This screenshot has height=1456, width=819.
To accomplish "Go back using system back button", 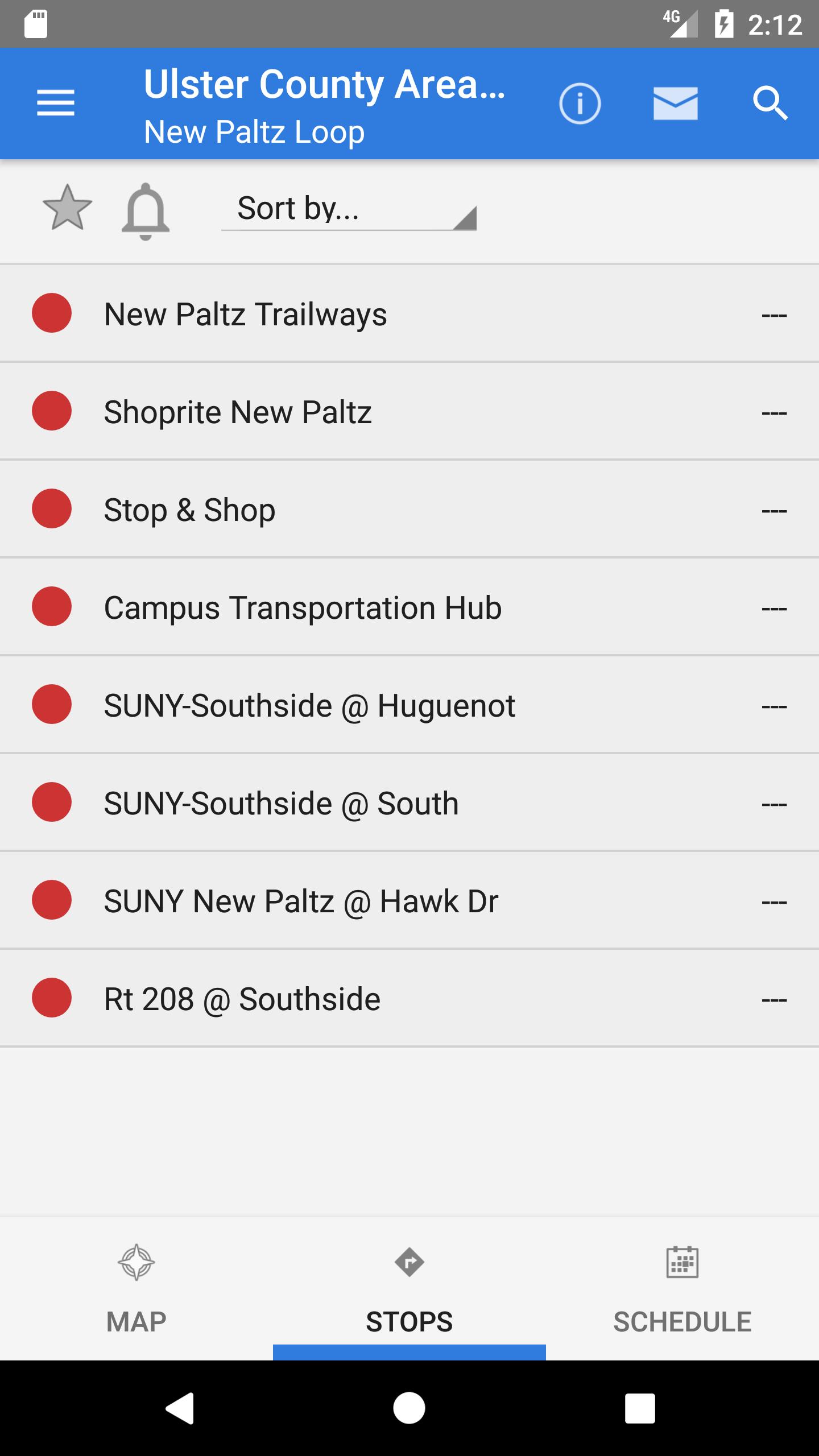I will [180, 1408].
